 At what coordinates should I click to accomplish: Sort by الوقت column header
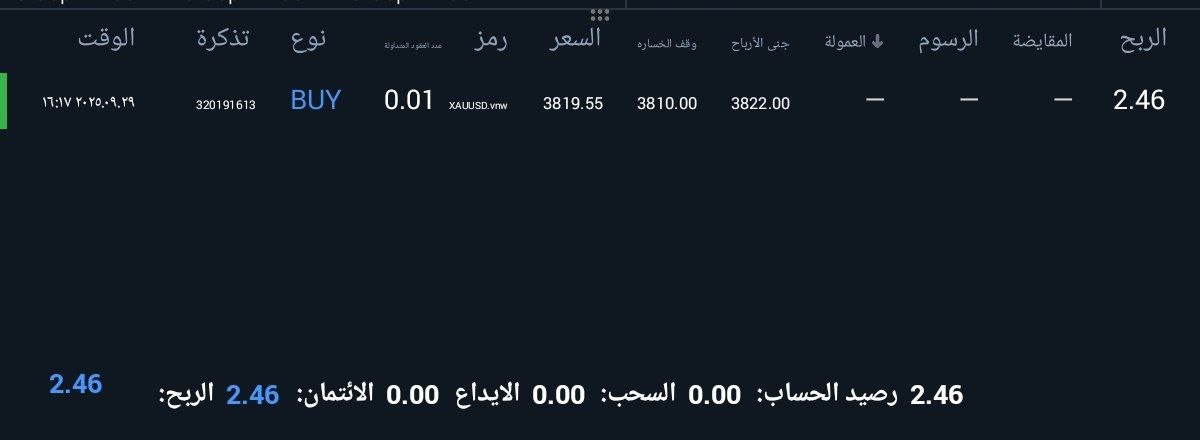tap(106, 40)
